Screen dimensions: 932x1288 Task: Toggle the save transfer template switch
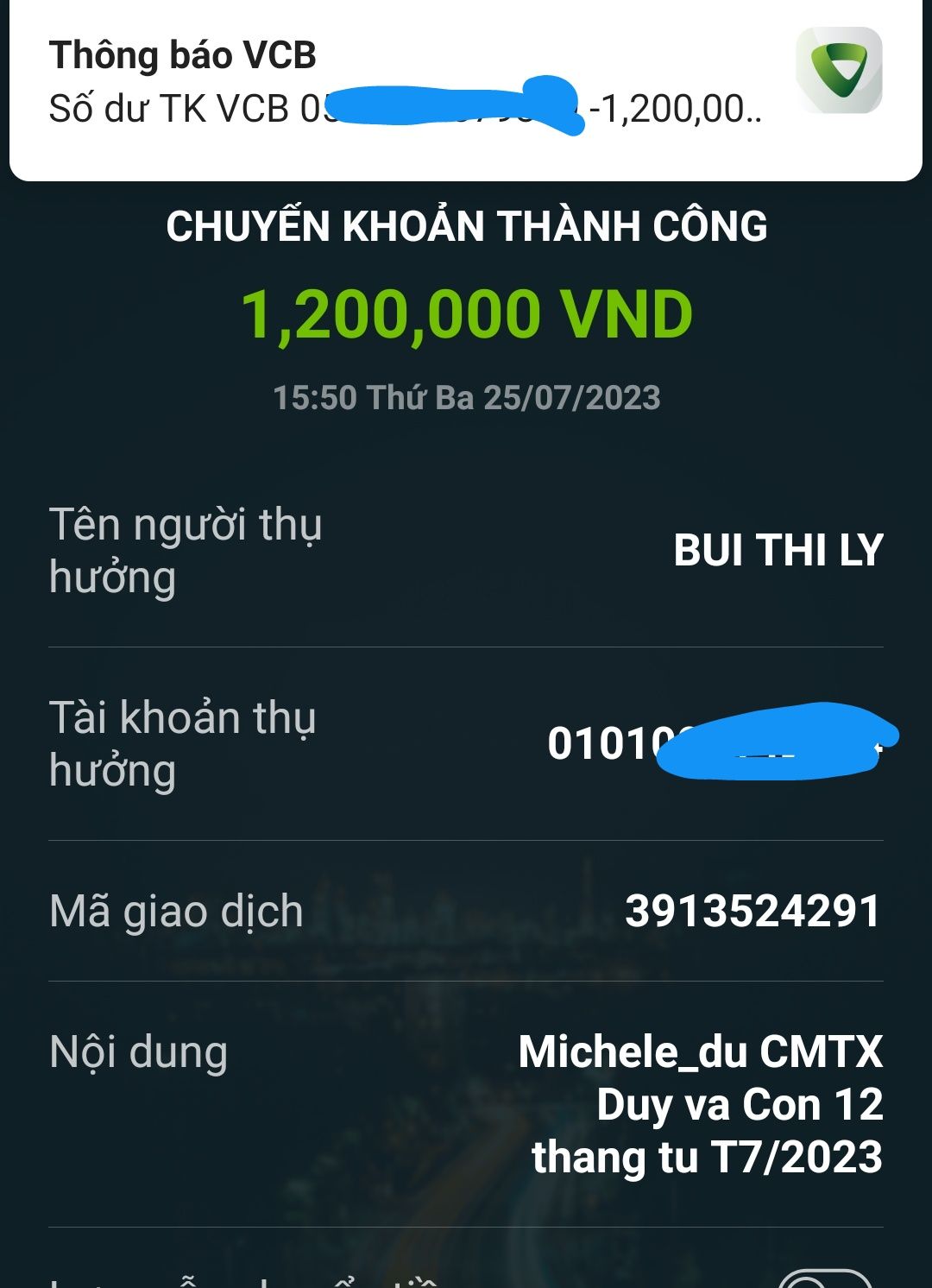(825, 1279)
